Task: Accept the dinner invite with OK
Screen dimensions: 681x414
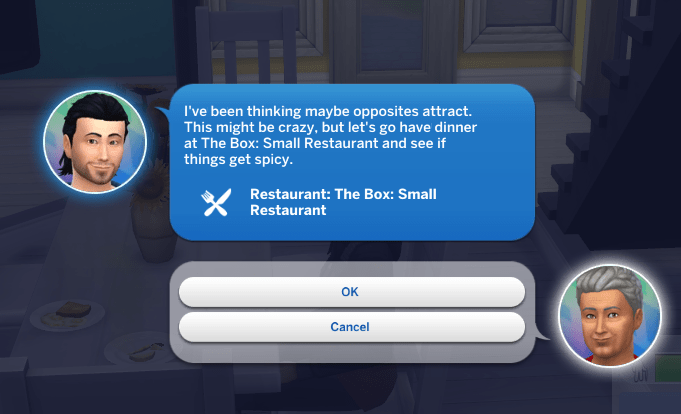Action: click(x=350, y=292)
